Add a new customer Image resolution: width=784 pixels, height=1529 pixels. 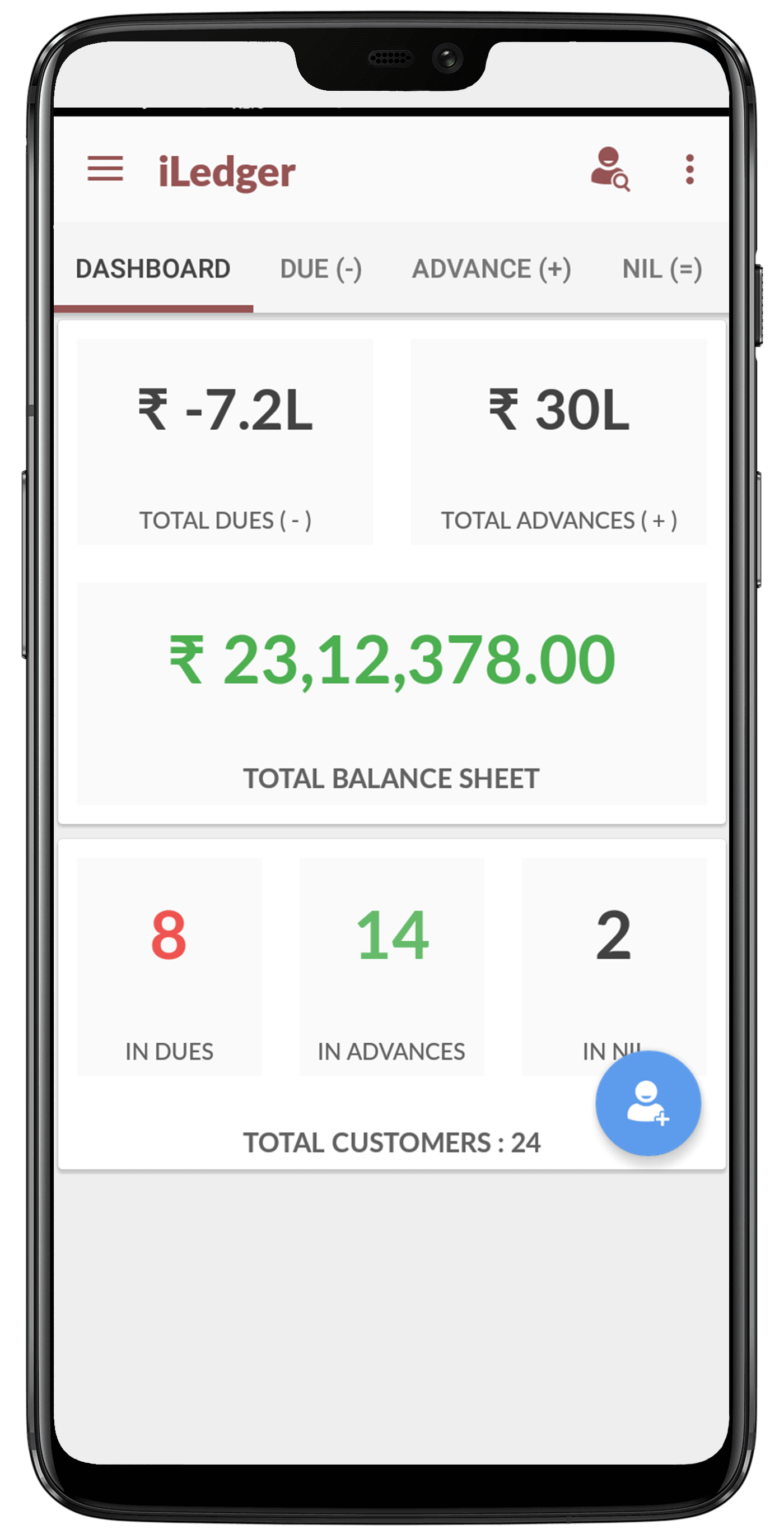click(647, 1103)
